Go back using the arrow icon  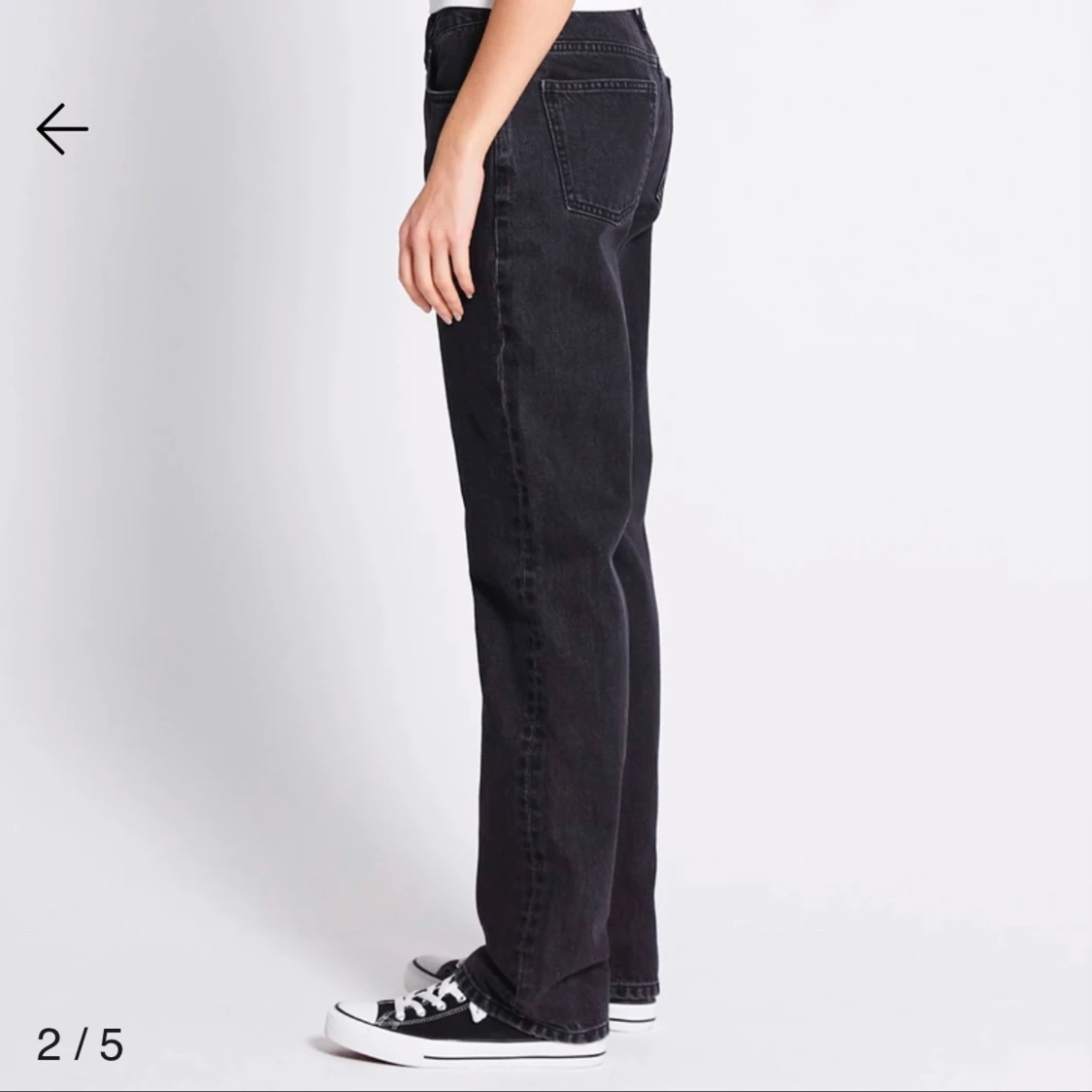(x=62, y=129)
